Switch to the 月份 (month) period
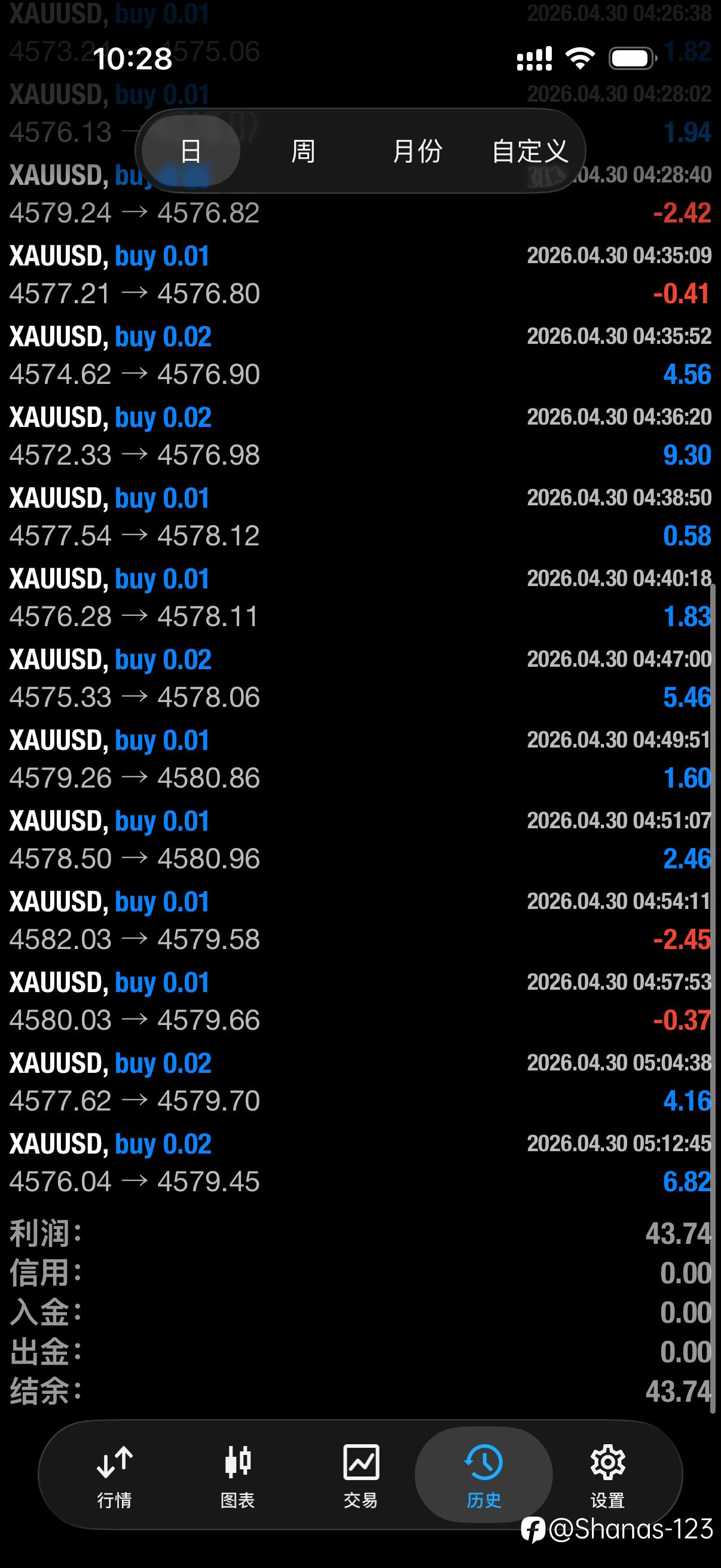 [x=417, y=151]
